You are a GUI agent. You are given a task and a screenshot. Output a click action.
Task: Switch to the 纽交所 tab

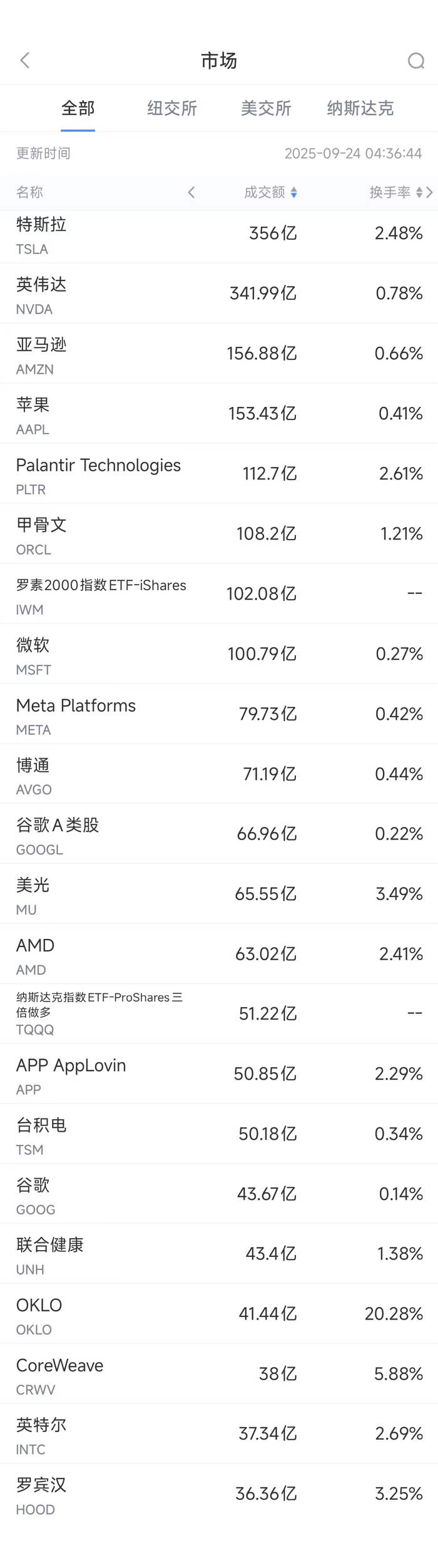coord(172,108)
